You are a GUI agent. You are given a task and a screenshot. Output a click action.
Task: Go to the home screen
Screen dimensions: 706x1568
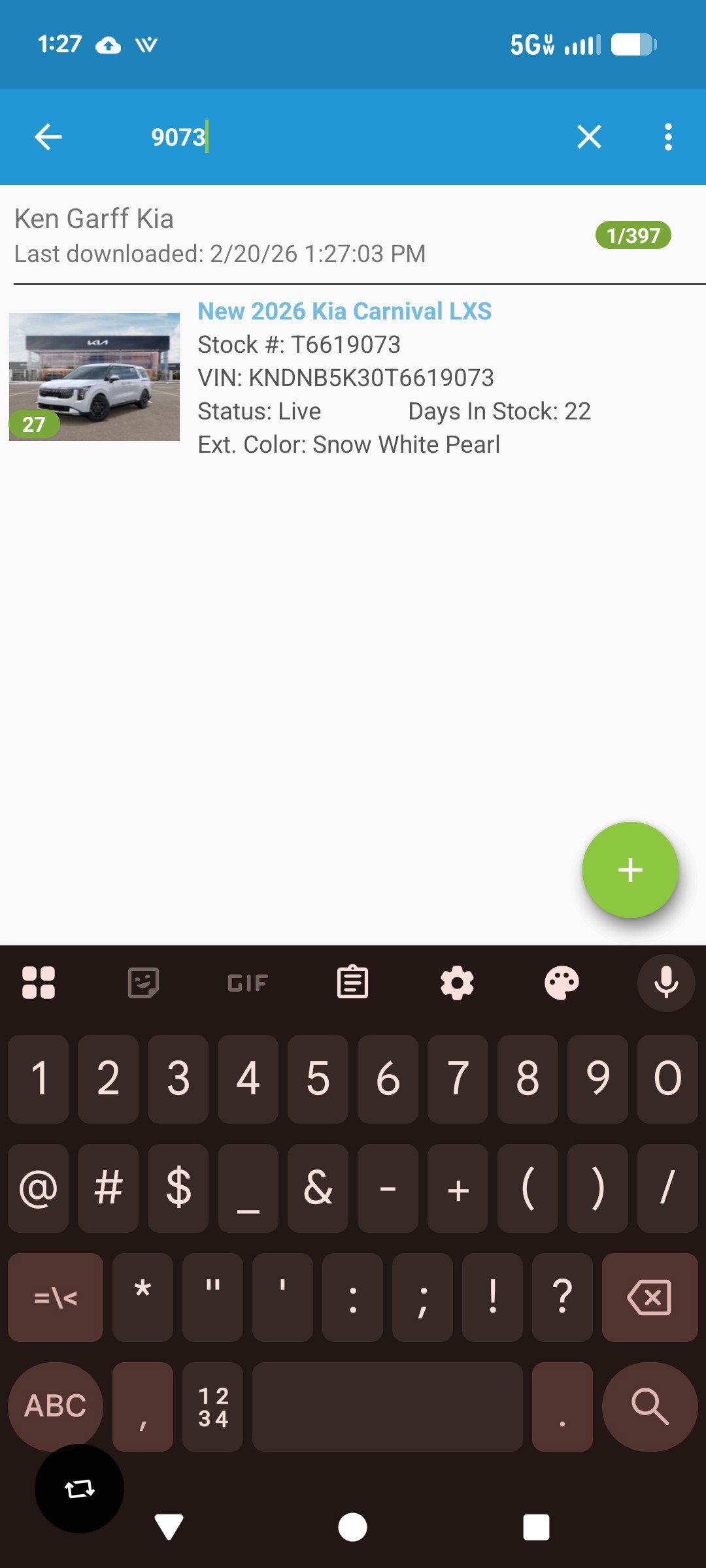pyautogui.click(x=352, y=1527)
